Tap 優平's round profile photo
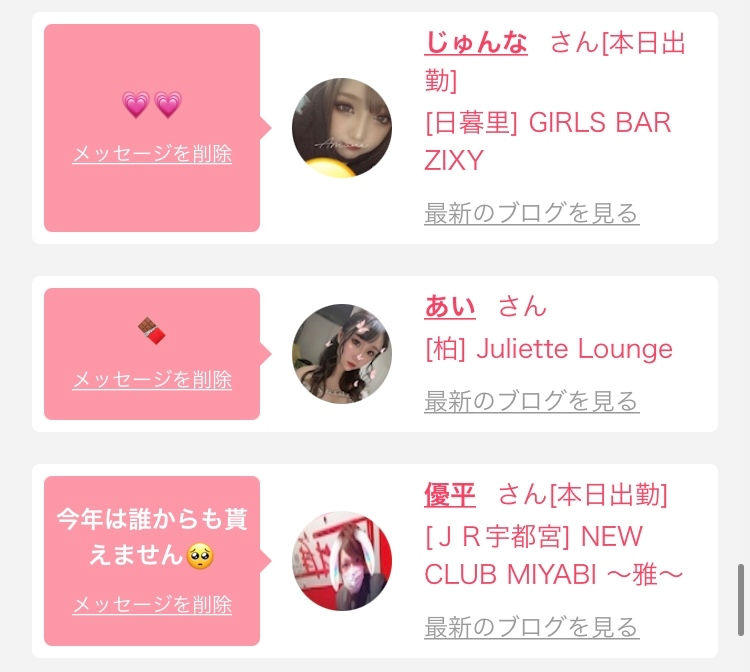Viewport: 750px width, 672px height. tap(342, 560)
